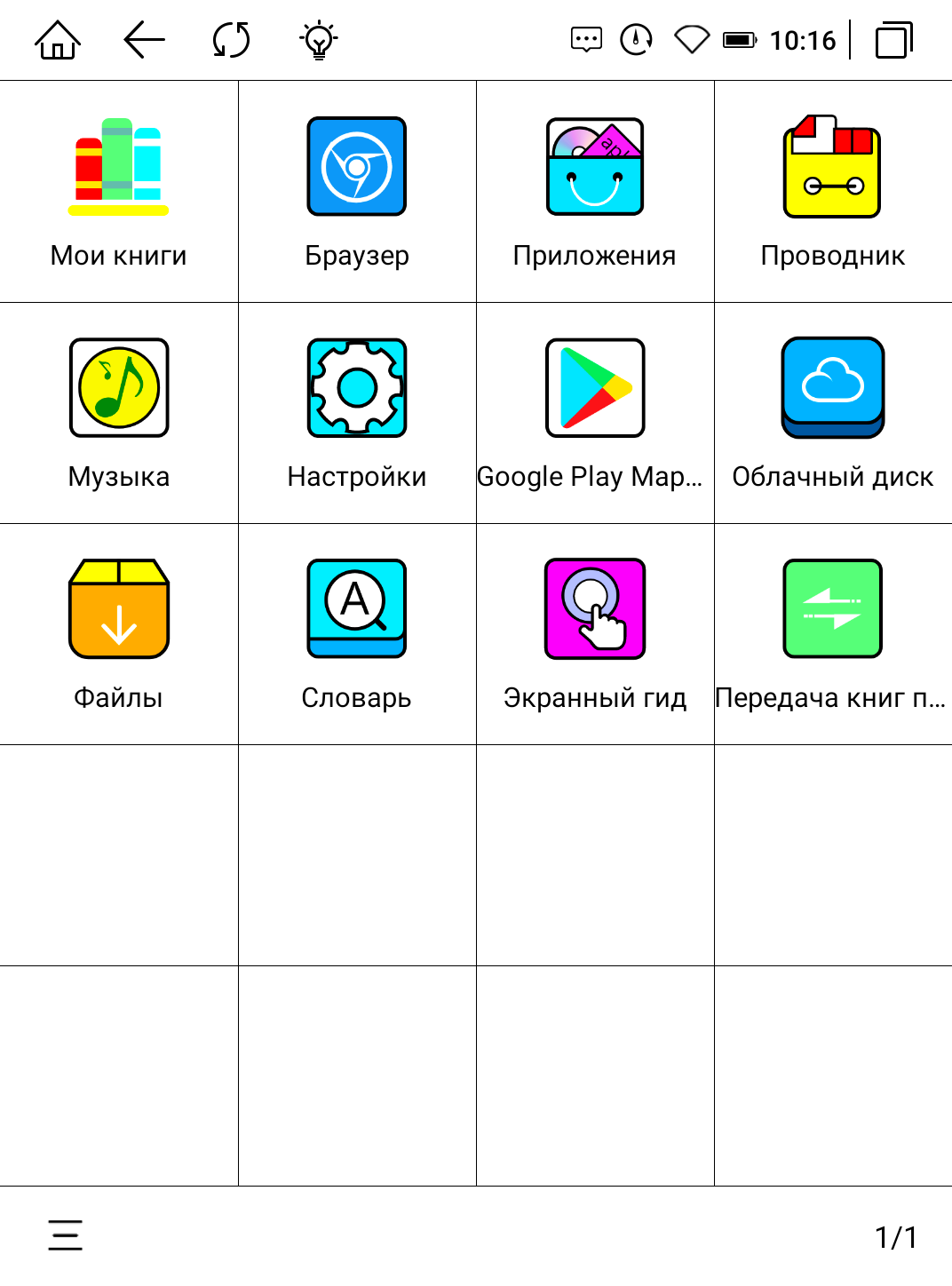Open the three-line menu at the bottom

[x=65, y=1235]
